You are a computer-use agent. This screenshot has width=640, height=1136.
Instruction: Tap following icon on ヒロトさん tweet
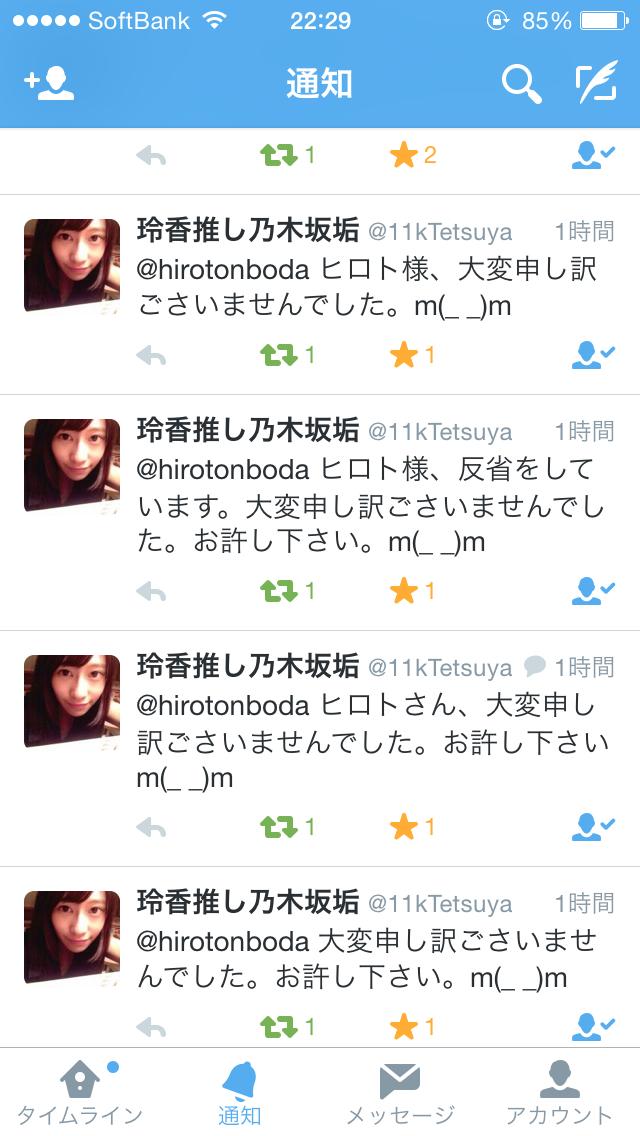[x=593, y=827]
